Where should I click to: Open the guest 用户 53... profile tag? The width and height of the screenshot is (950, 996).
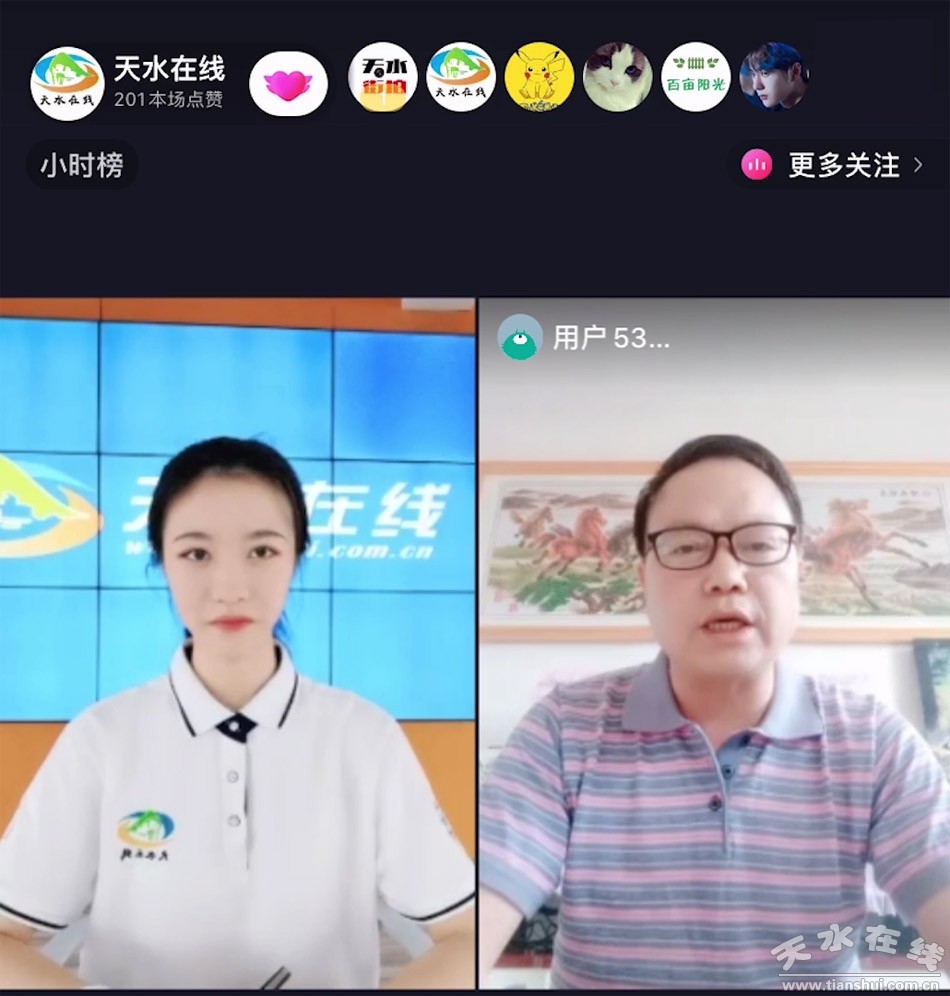pyautogui.click(x=585, y=338)
